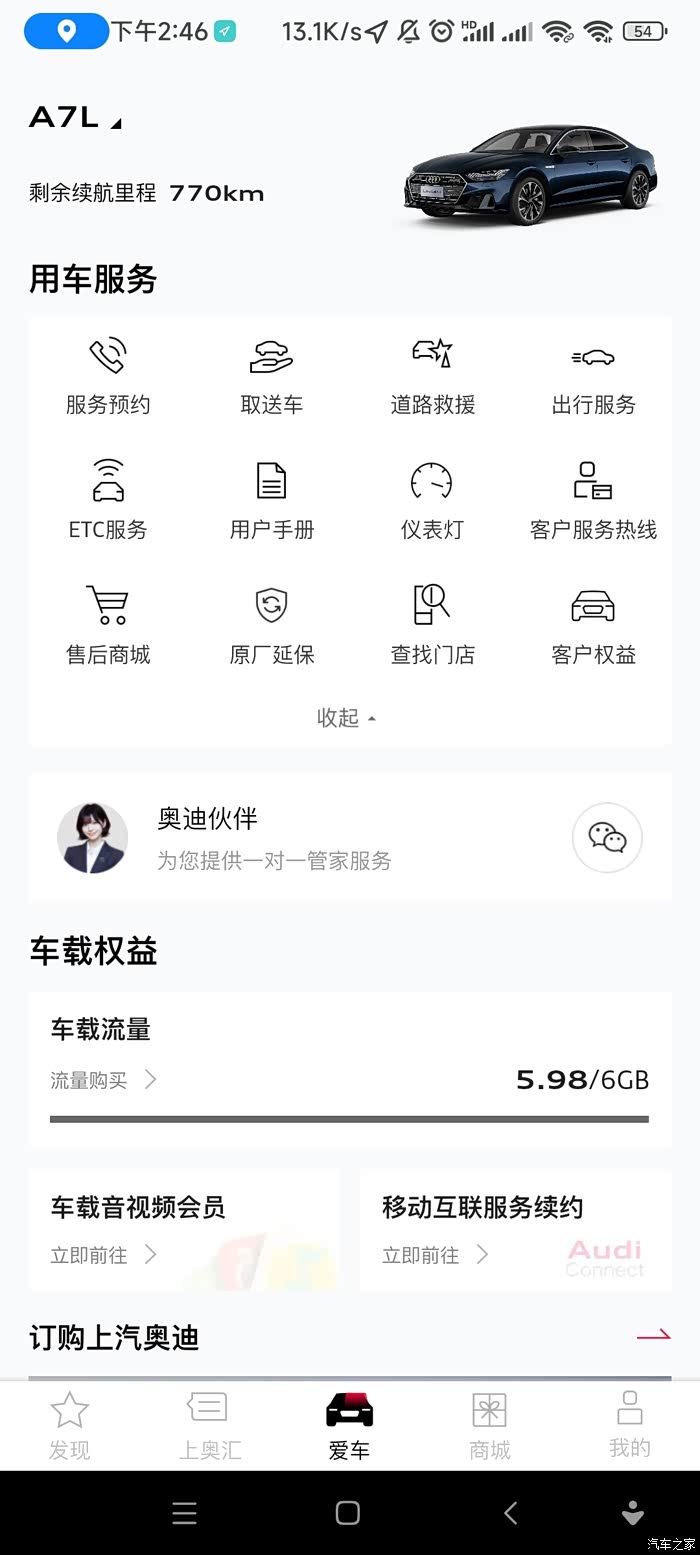
Task: Collapse the services grid with 收起
Action: [347, 718]
